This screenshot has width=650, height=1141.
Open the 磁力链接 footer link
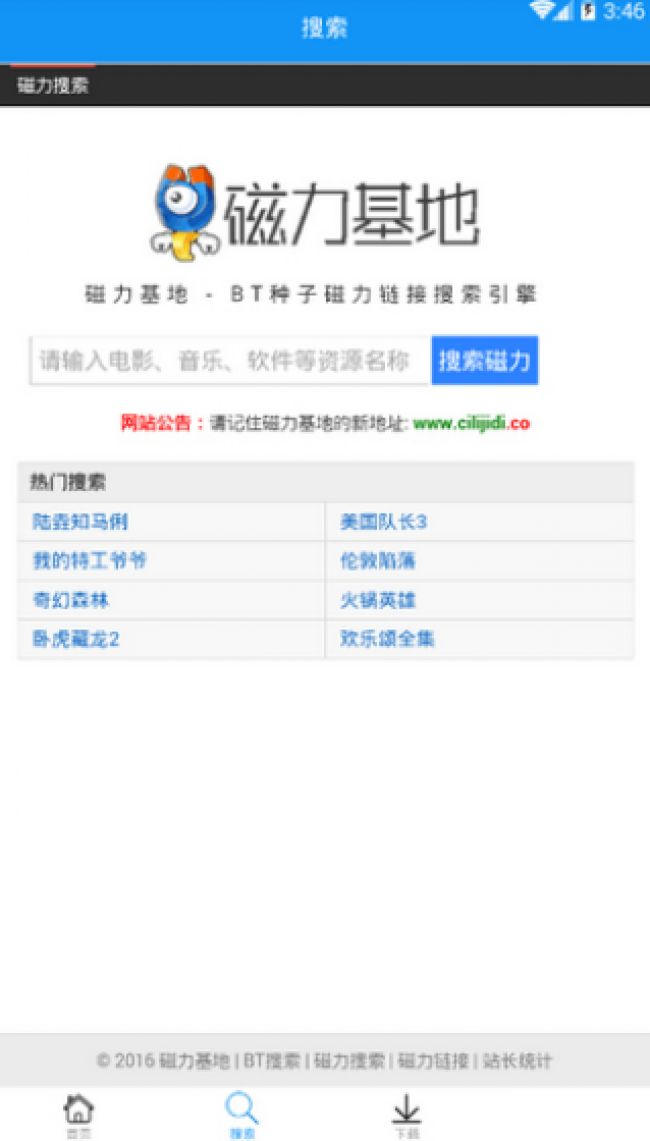coord(434,1060)
